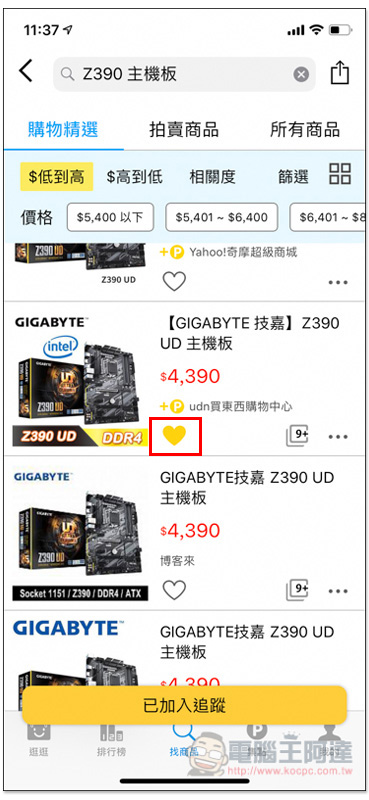Viewport: 369px width, 800px height.
Task: Untrack the udn買東西購物中心 item via its yellow heart
Action: (x=175, y=436)
